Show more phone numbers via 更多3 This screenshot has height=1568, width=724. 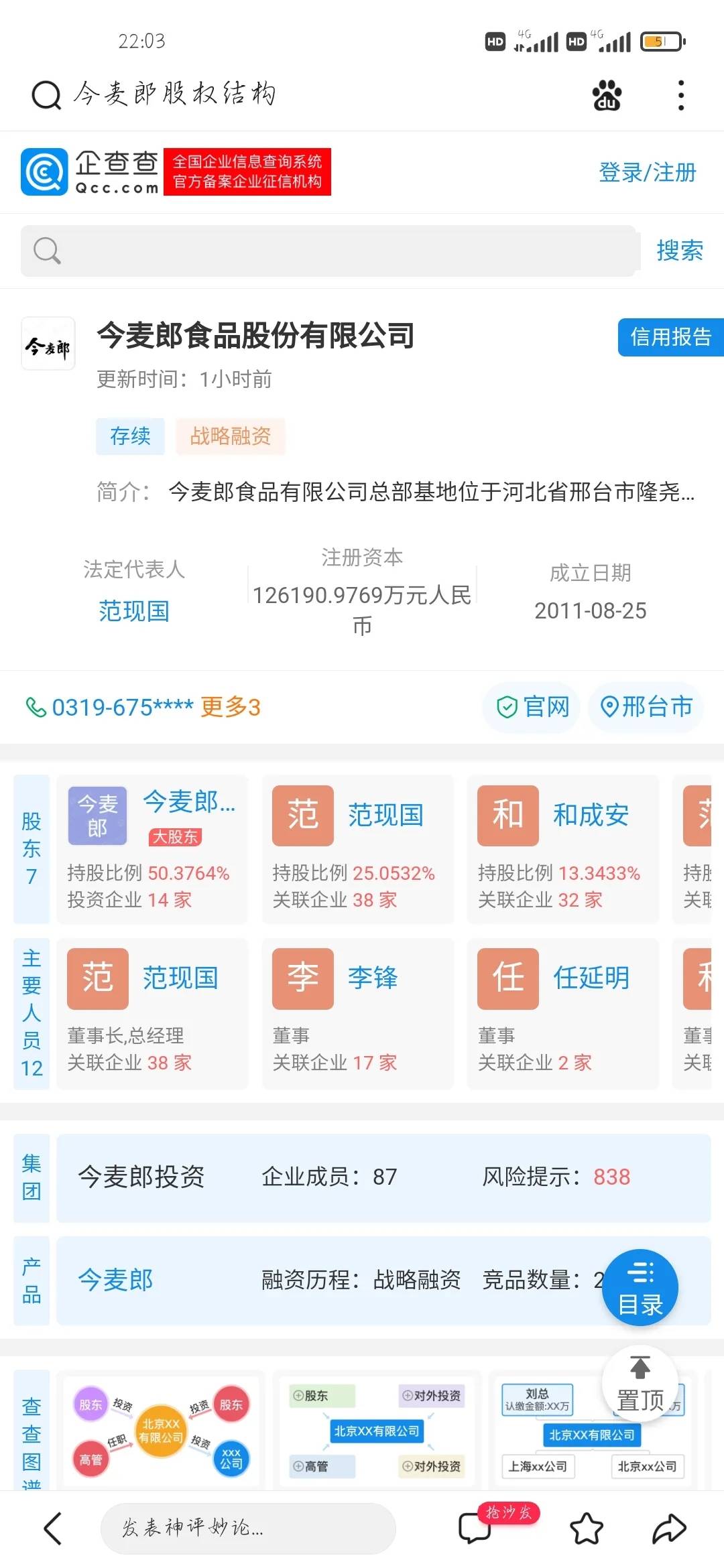[x=230, y=707]
